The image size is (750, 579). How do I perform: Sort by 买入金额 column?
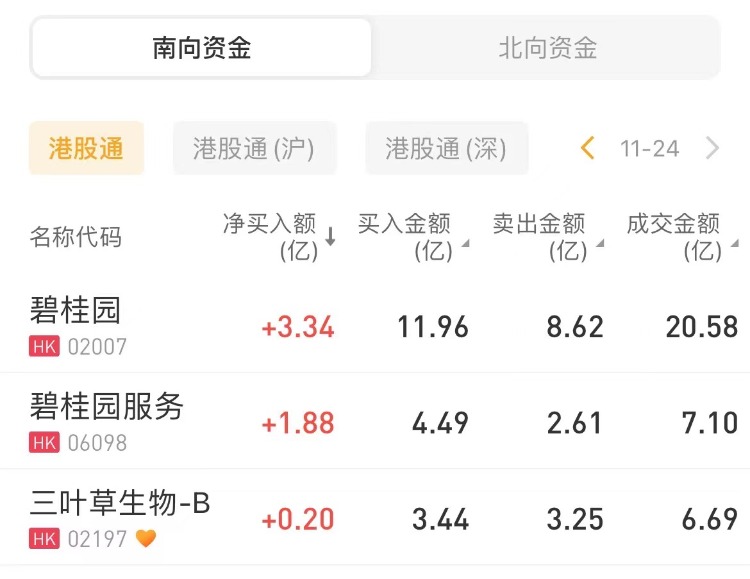click(x=412, y=237)
